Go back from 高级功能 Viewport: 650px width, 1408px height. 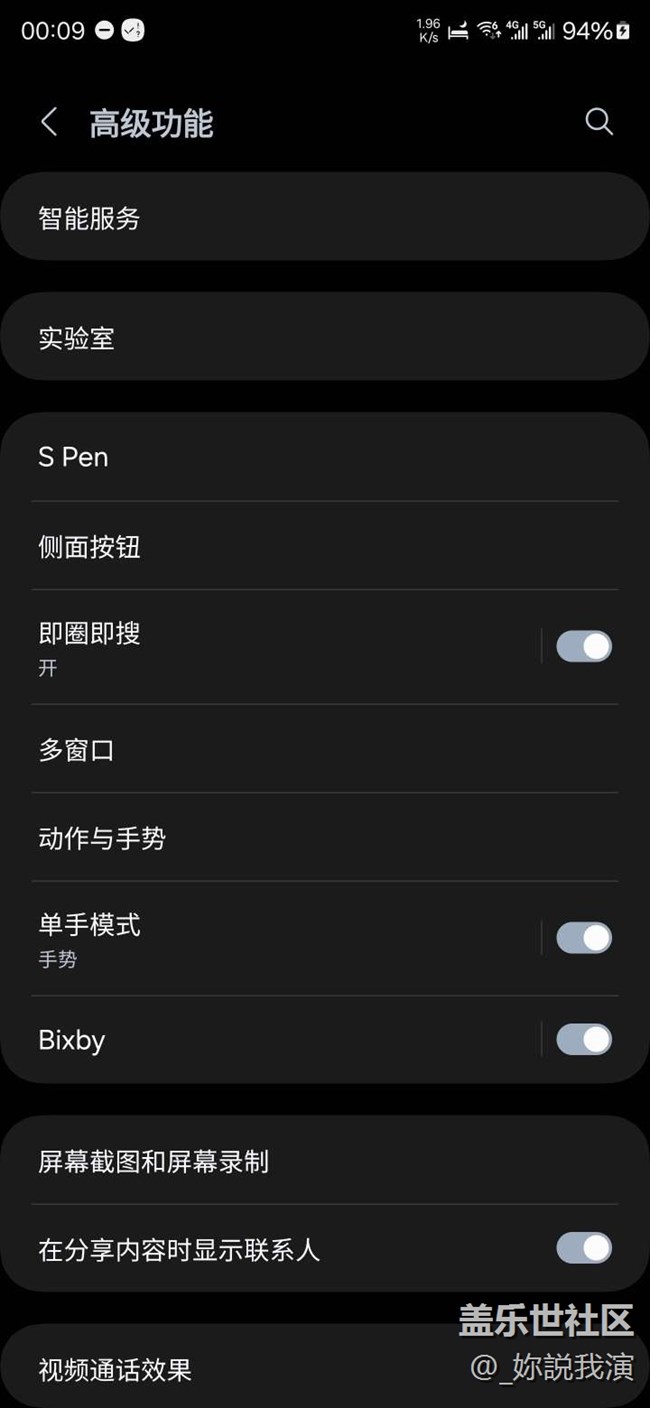tap(49, 122)
